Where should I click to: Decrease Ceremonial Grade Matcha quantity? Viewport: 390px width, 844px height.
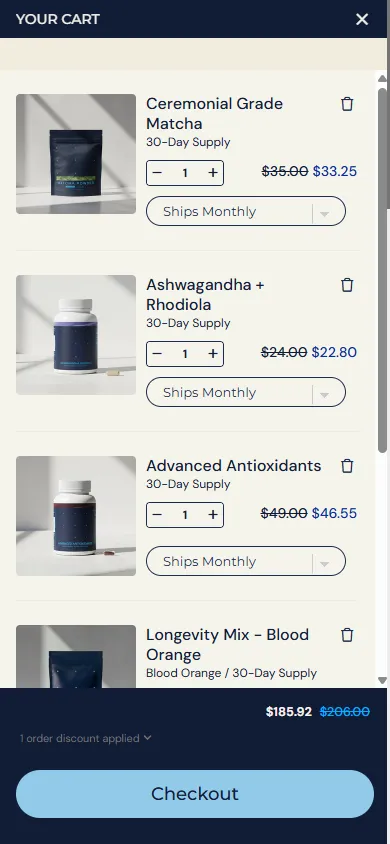[x=157, y=173]
